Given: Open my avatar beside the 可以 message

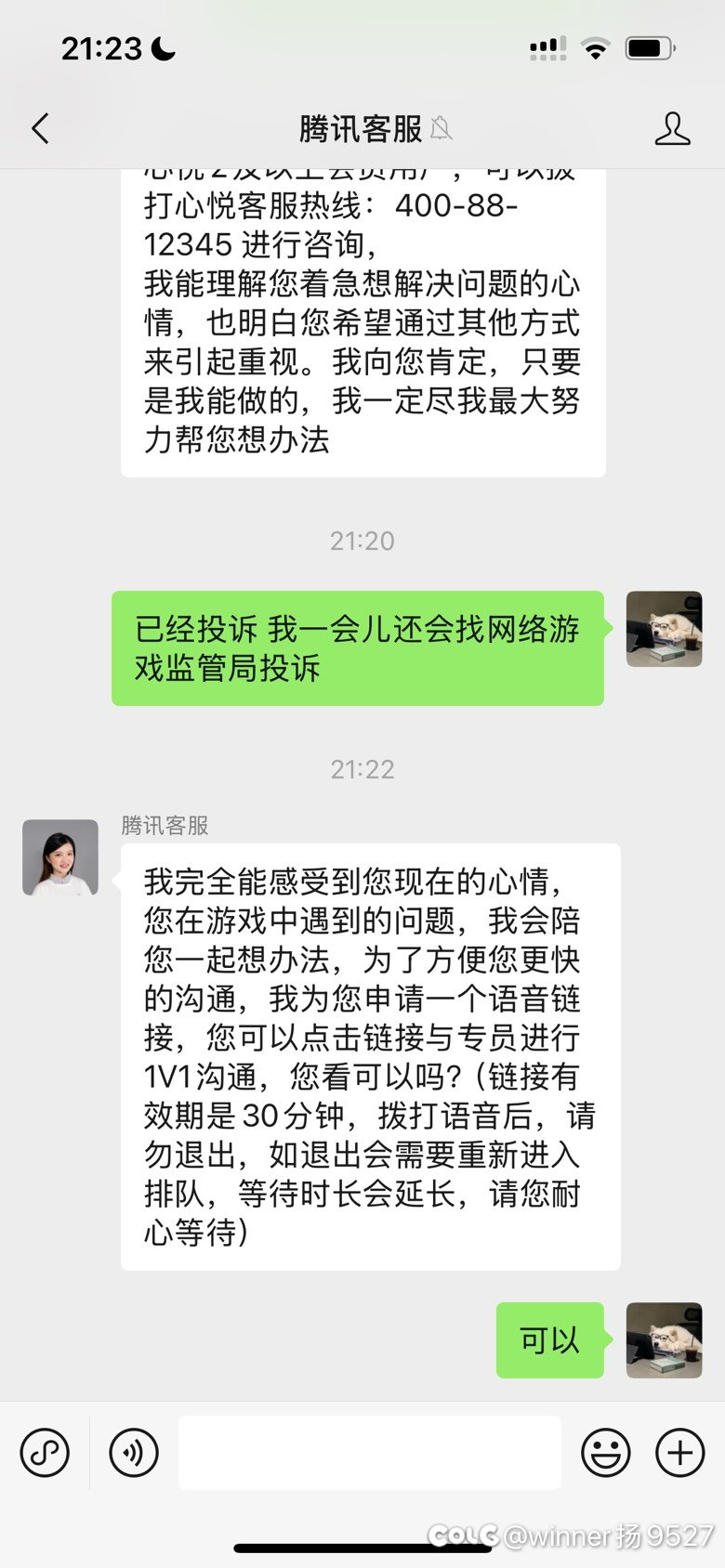Looking at the screenshot, I should (x=664, y=1339).
